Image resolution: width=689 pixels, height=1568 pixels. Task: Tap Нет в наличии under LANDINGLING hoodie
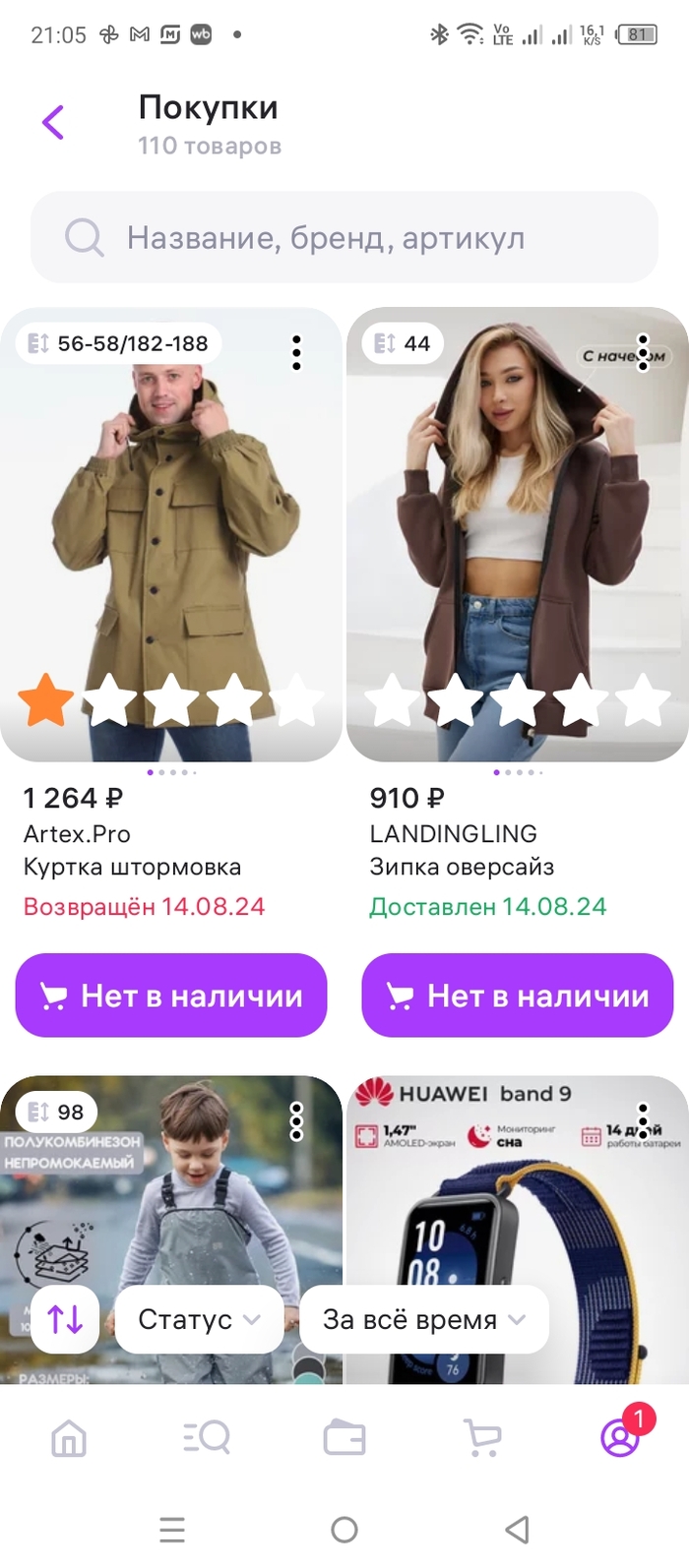point(517,995)
